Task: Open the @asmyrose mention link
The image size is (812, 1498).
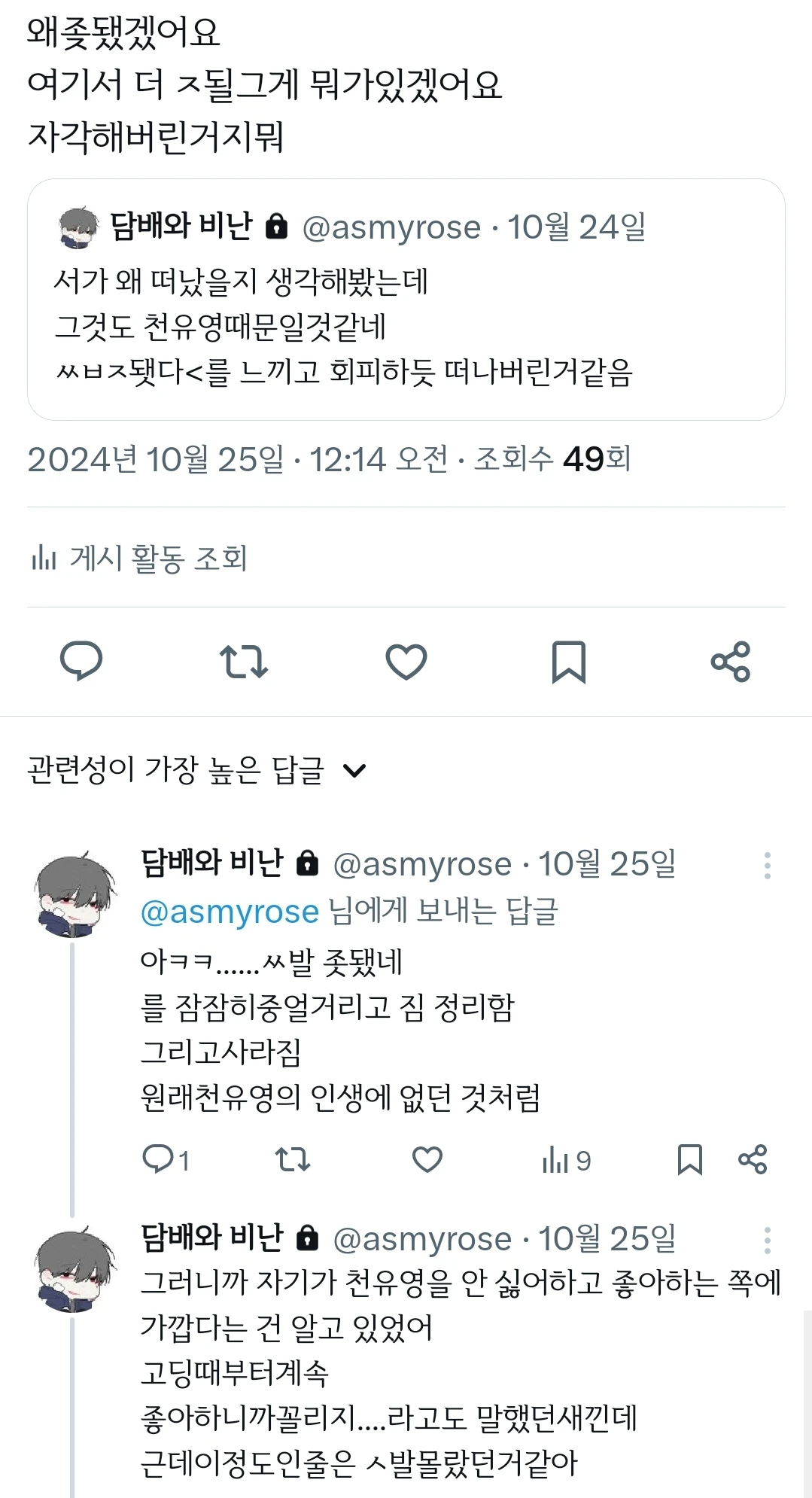Action: click(230, 912)
